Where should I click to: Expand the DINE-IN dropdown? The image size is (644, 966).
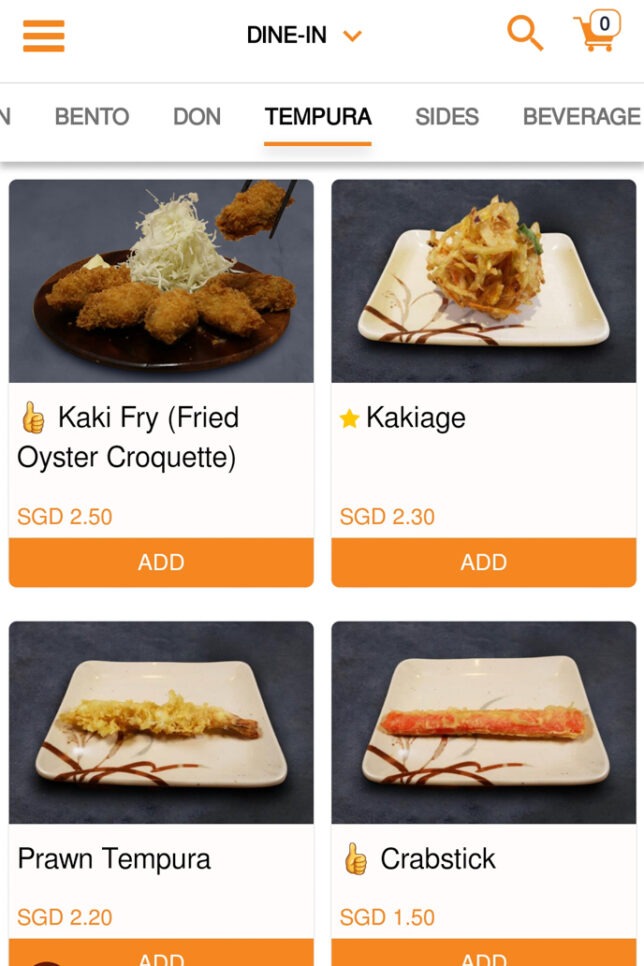[304, 36]
